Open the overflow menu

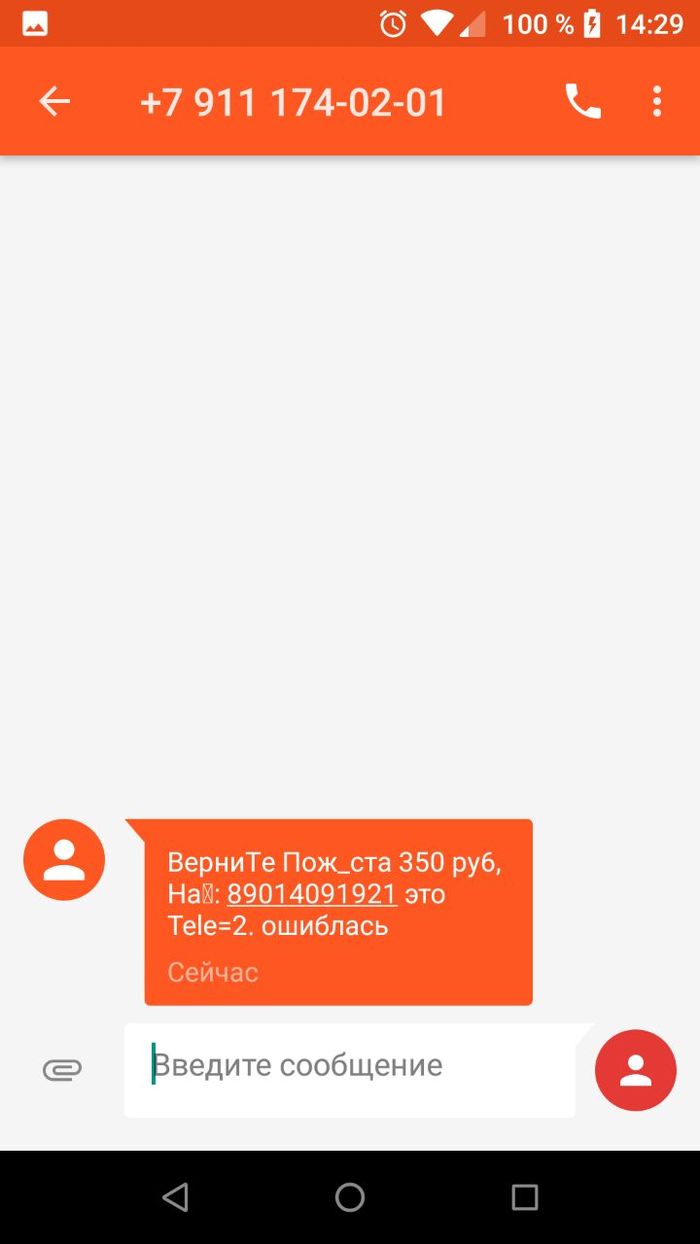657,101
